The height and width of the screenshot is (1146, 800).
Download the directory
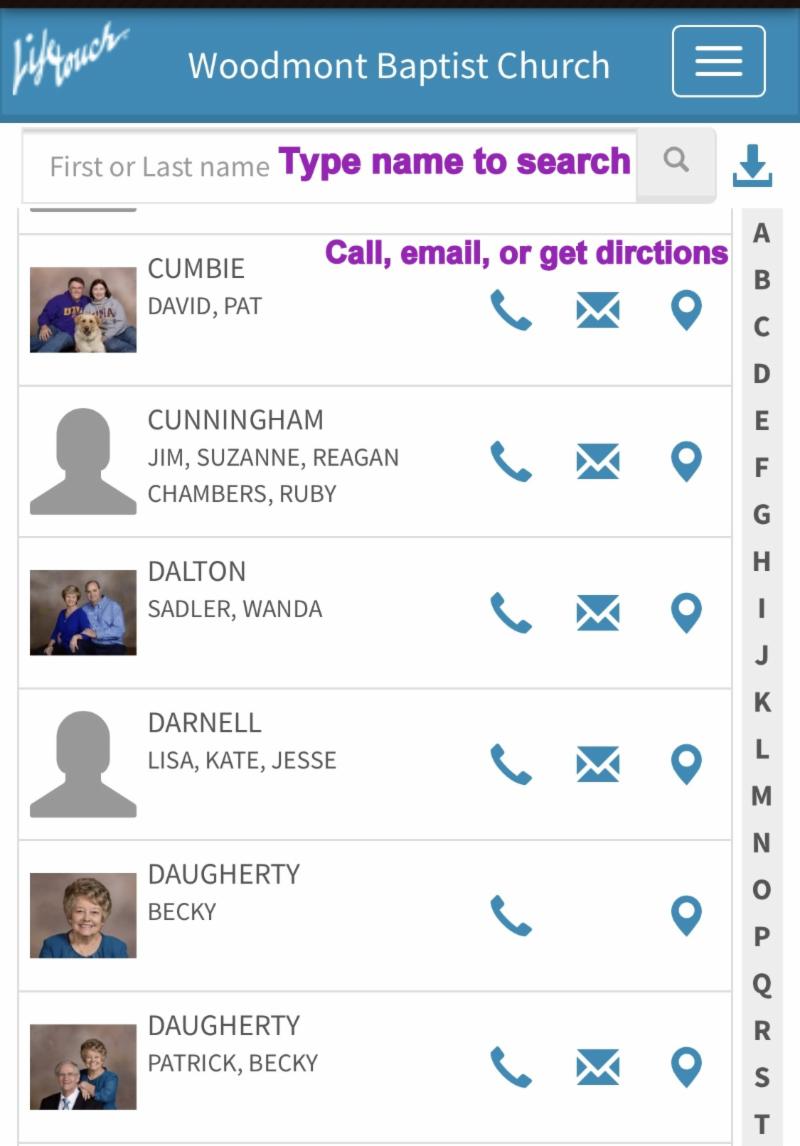[x=752, y=166]
